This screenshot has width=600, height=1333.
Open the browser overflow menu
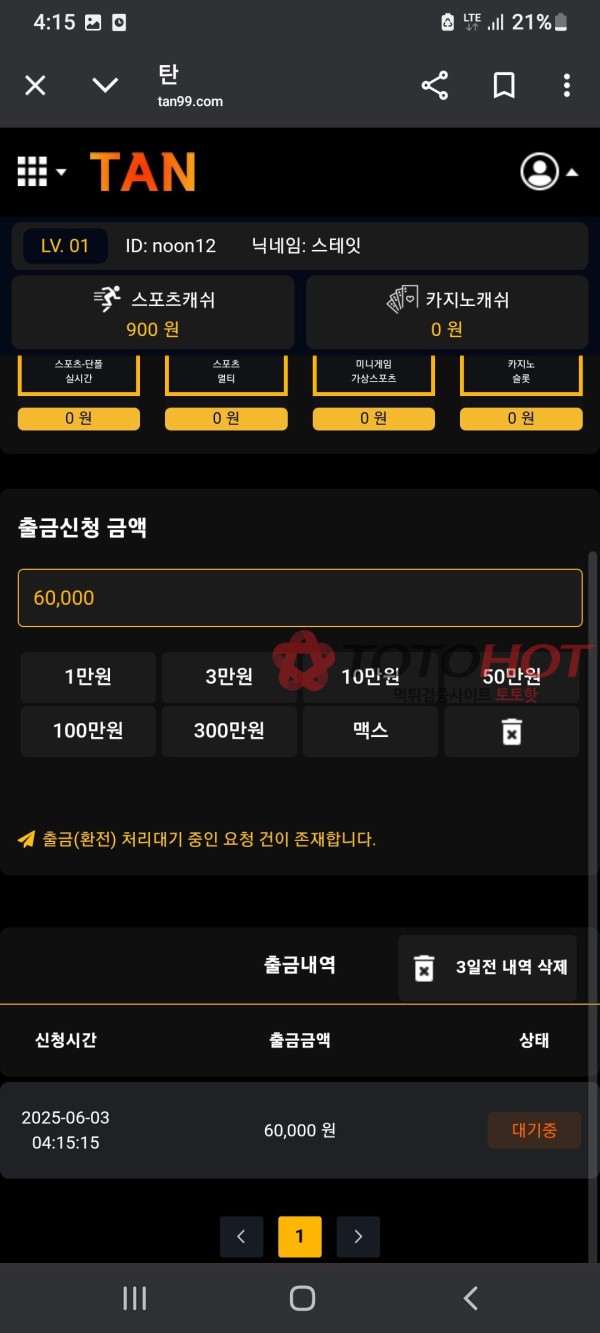pos(567,86)
